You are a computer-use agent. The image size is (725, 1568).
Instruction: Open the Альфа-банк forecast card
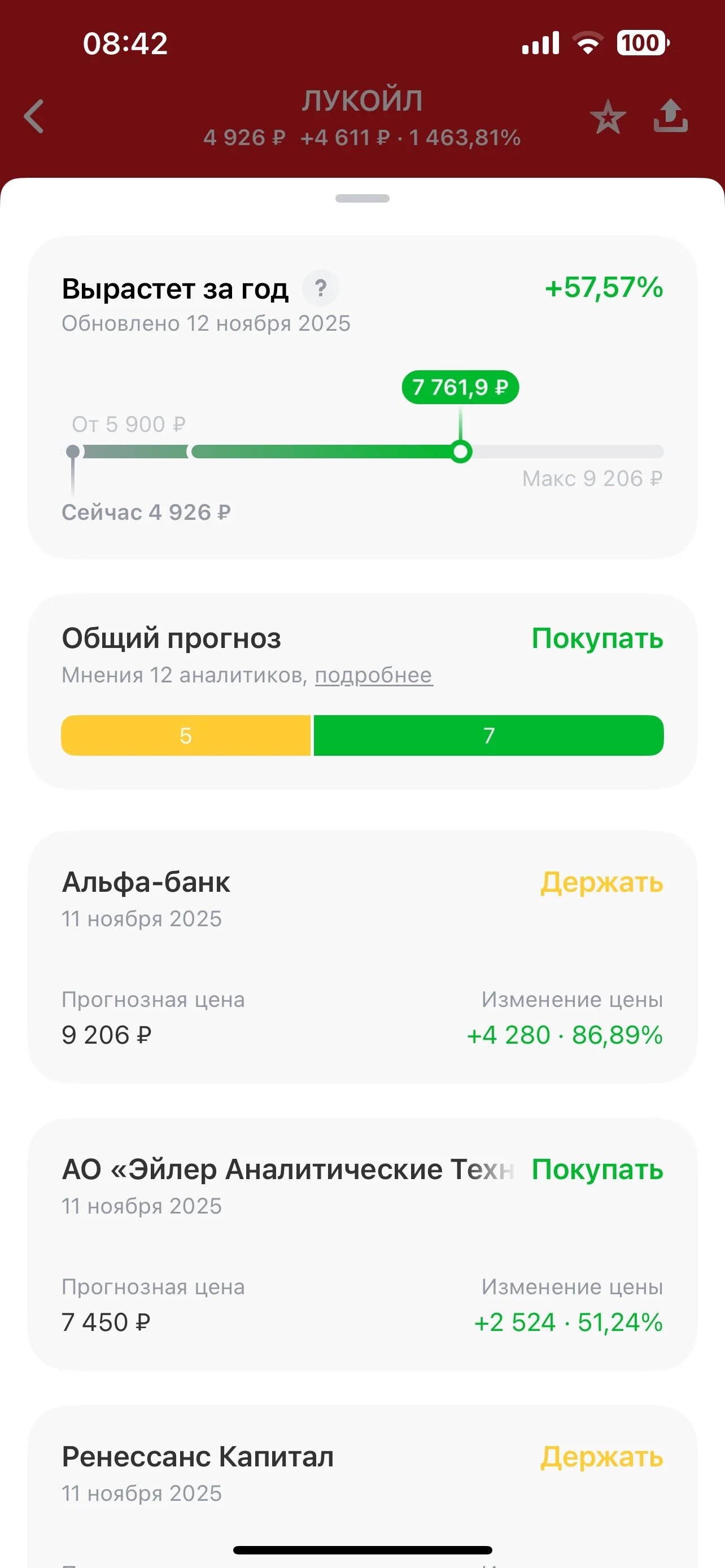[x=362, y=956]
